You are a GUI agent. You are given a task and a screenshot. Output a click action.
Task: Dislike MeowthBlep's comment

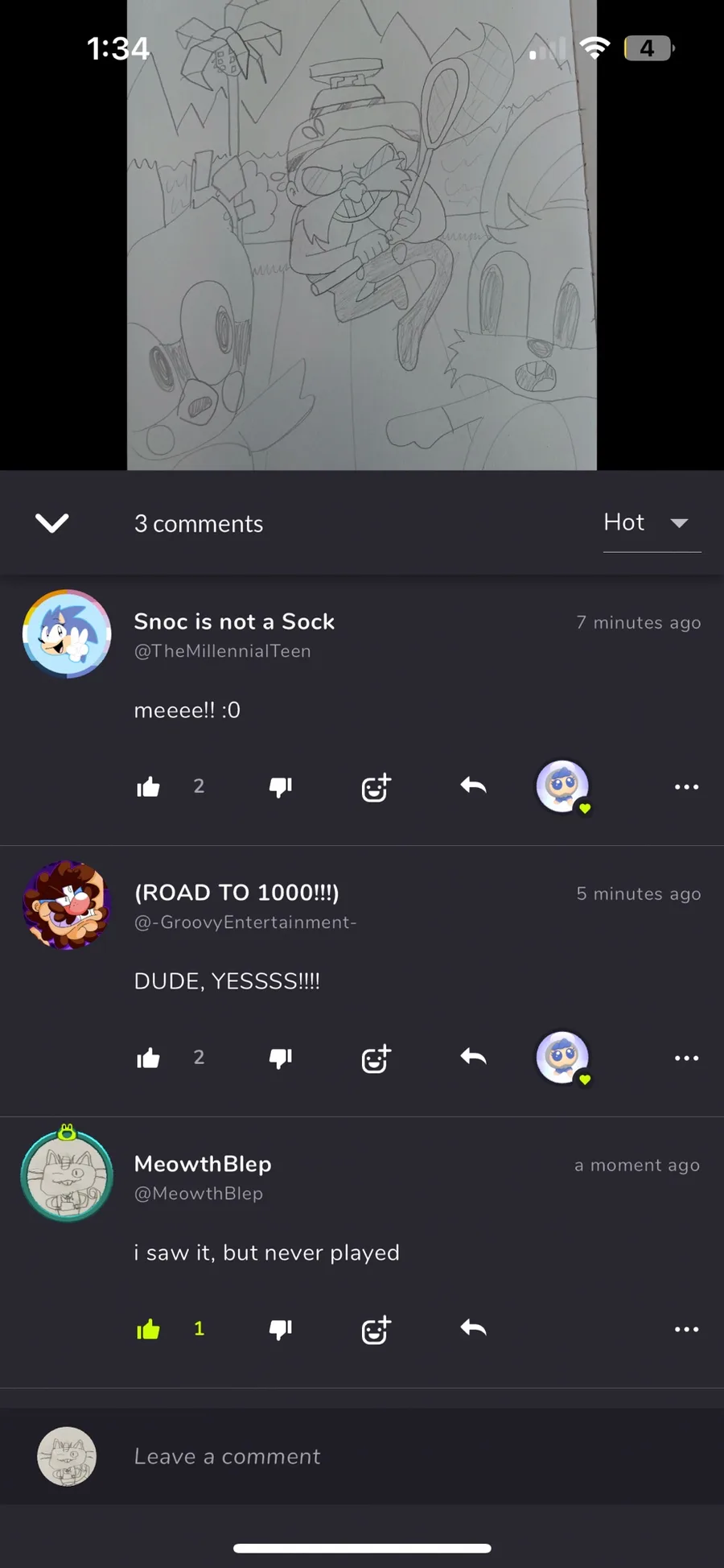coord(280,1329)
